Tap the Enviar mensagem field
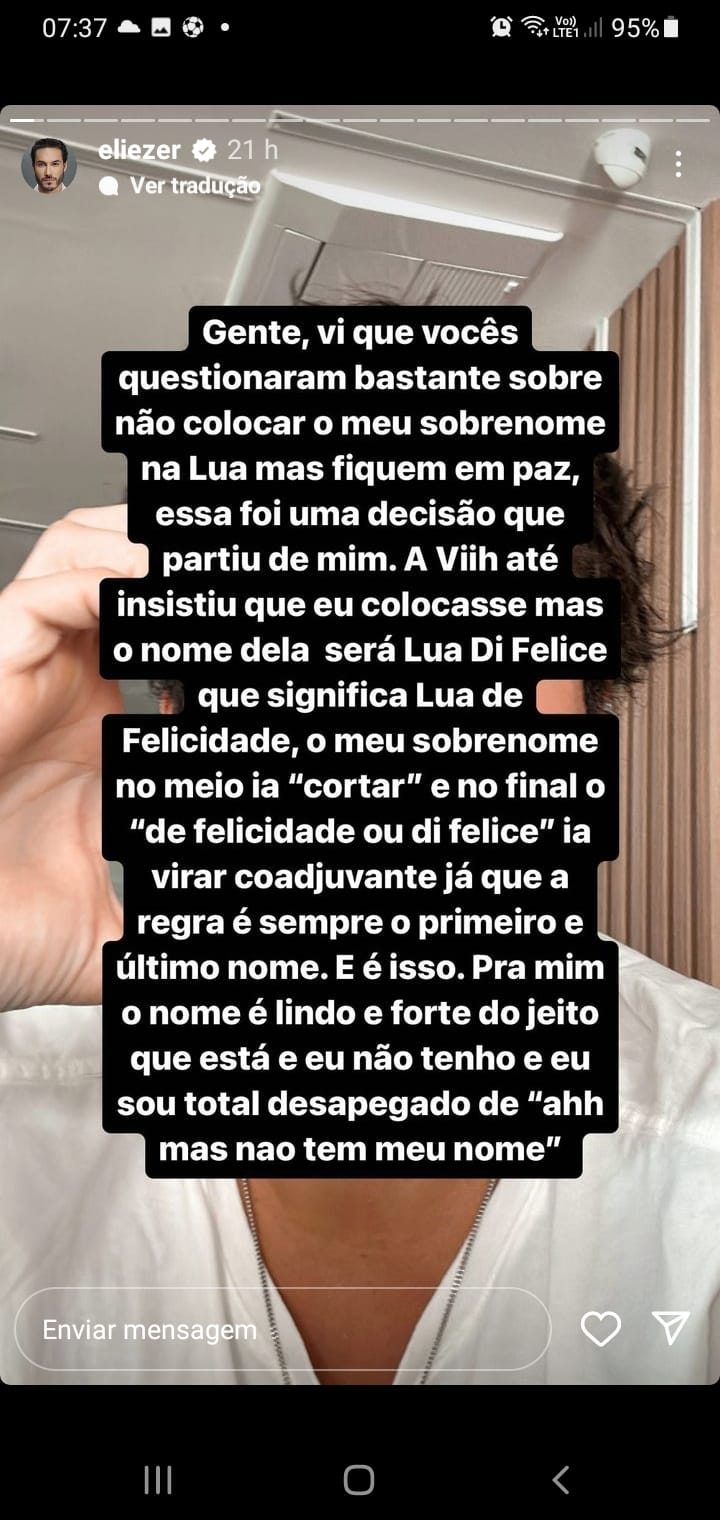Image resolution: width=720 pixels, height=1520 pixels. [282, 1329]
